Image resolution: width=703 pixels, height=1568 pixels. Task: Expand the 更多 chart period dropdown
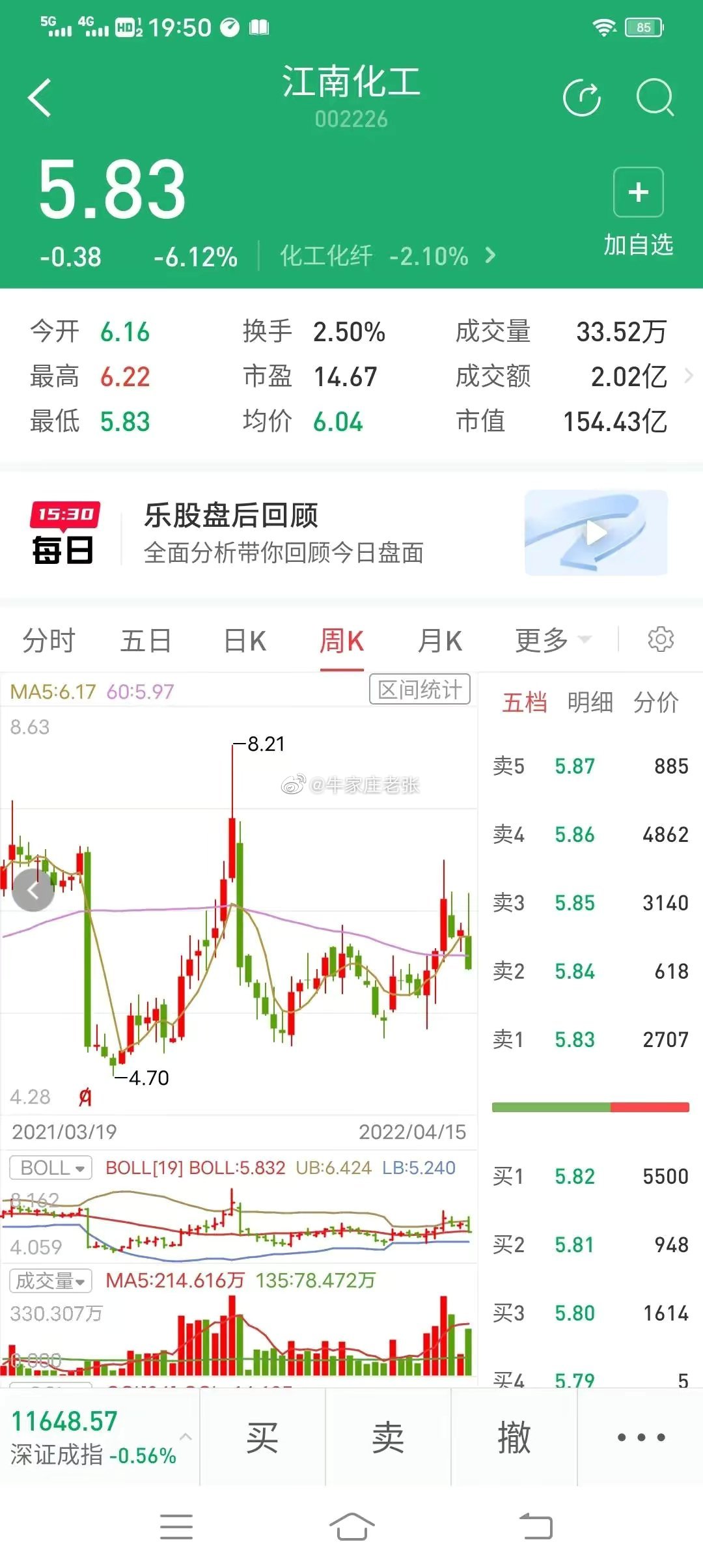pyautogui.click(x=553, y=641)
